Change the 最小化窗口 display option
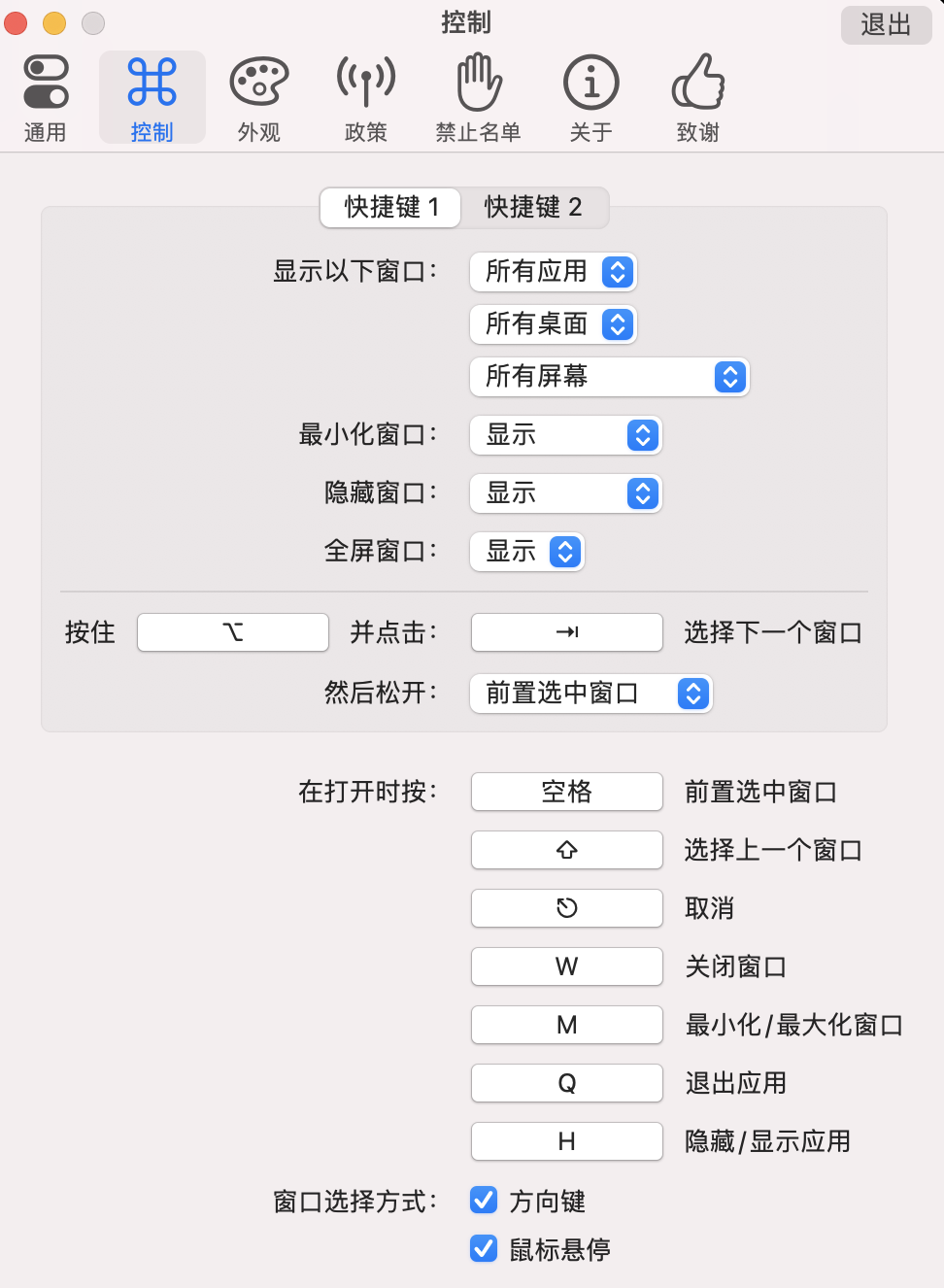The height and width of the screenshot is (1288, 944). point(565,435)
